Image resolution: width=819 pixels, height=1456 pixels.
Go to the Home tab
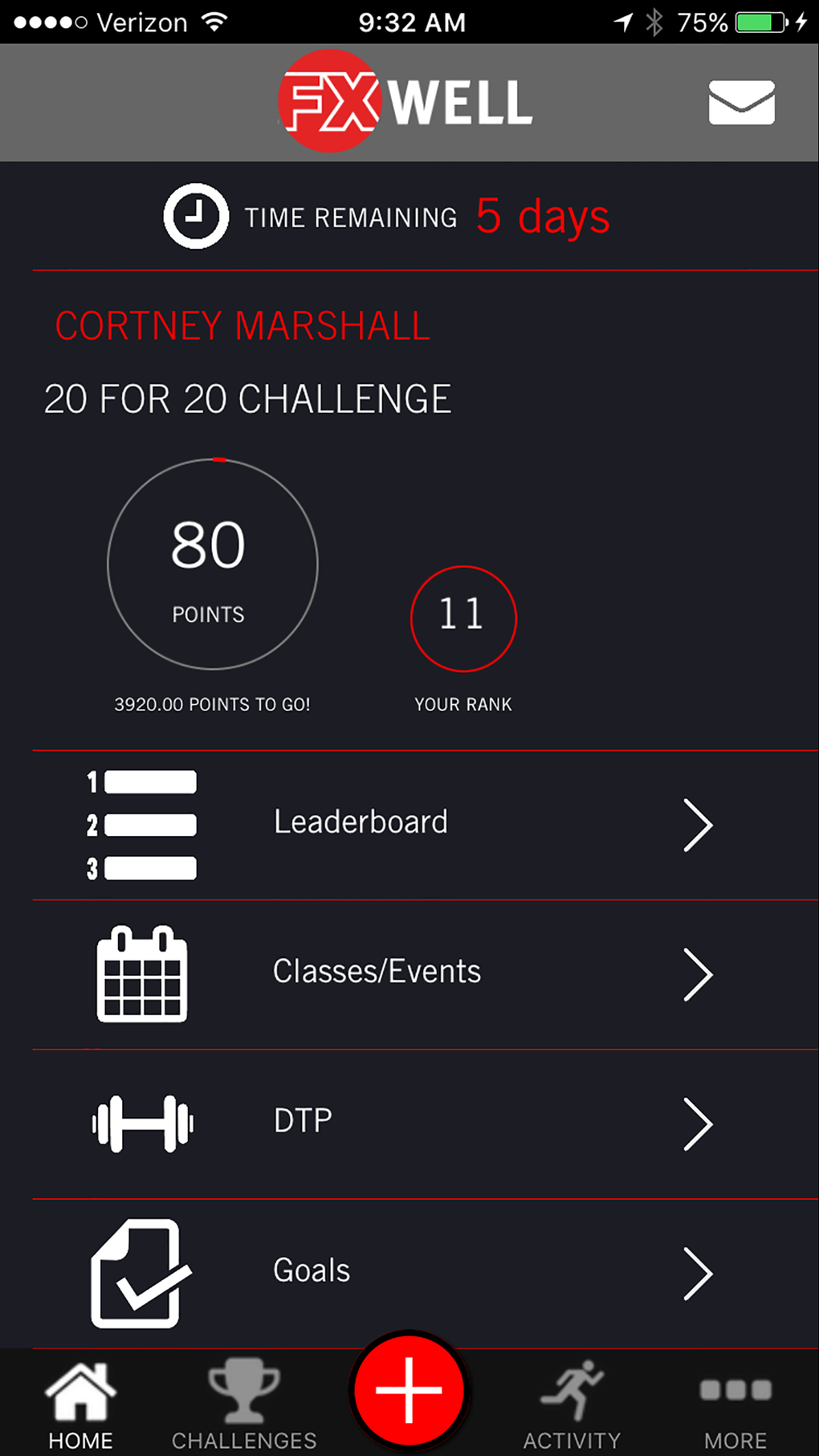point(80,1405)
